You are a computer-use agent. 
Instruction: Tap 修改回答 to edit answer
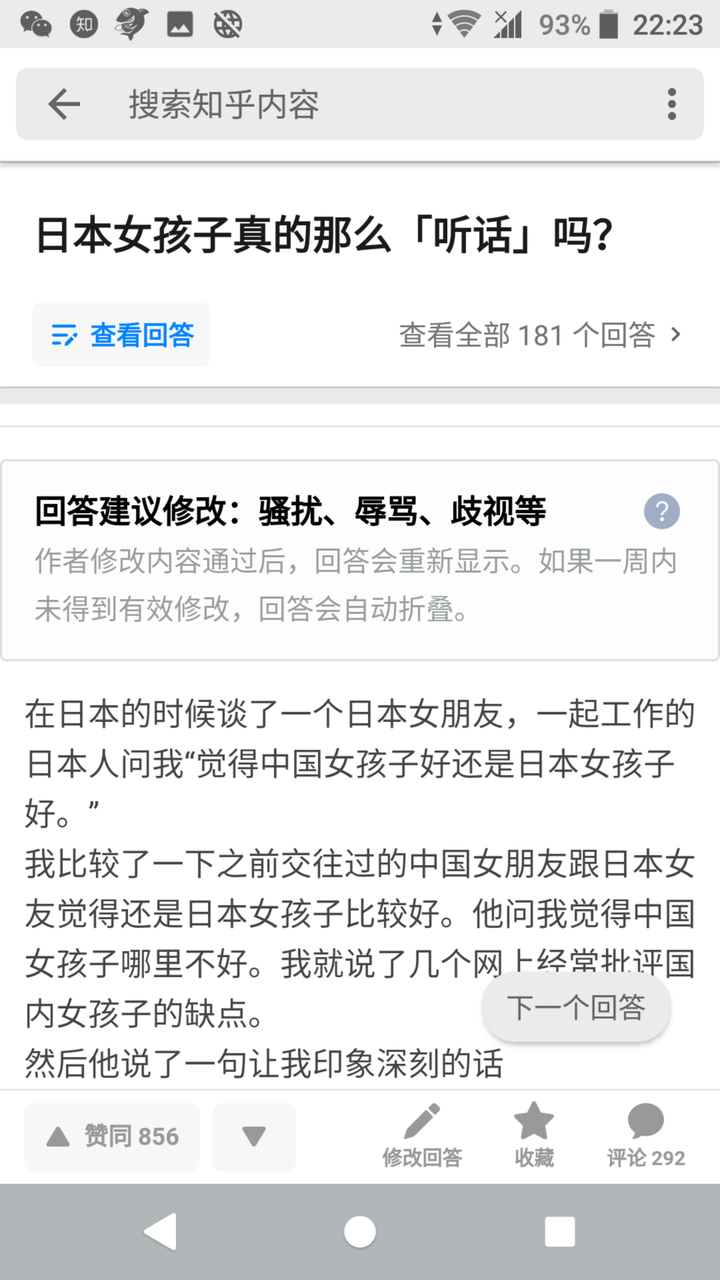[x=422, y=1136]
